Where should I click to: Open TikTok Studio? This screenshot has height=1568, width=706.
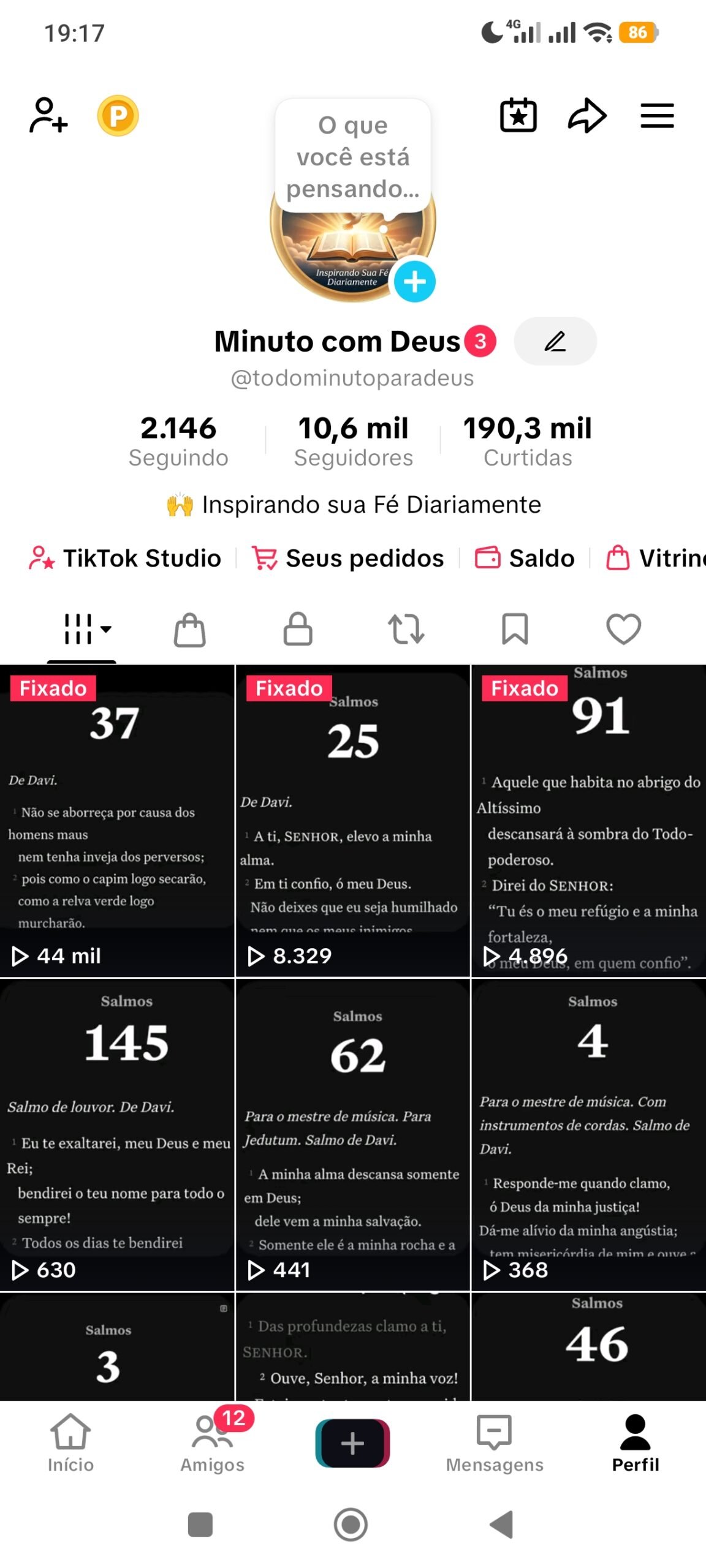point(125,558)
